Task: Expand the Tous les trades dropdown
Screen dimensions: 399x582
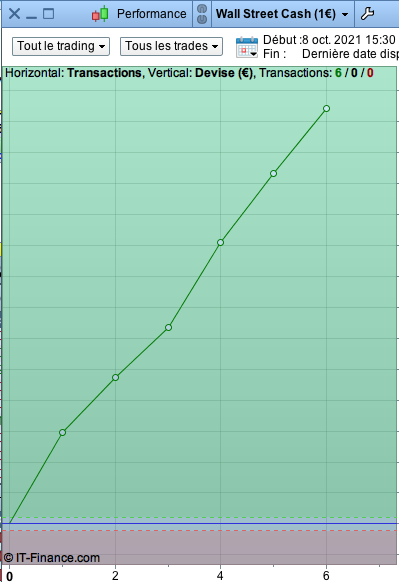Action: 171,46
